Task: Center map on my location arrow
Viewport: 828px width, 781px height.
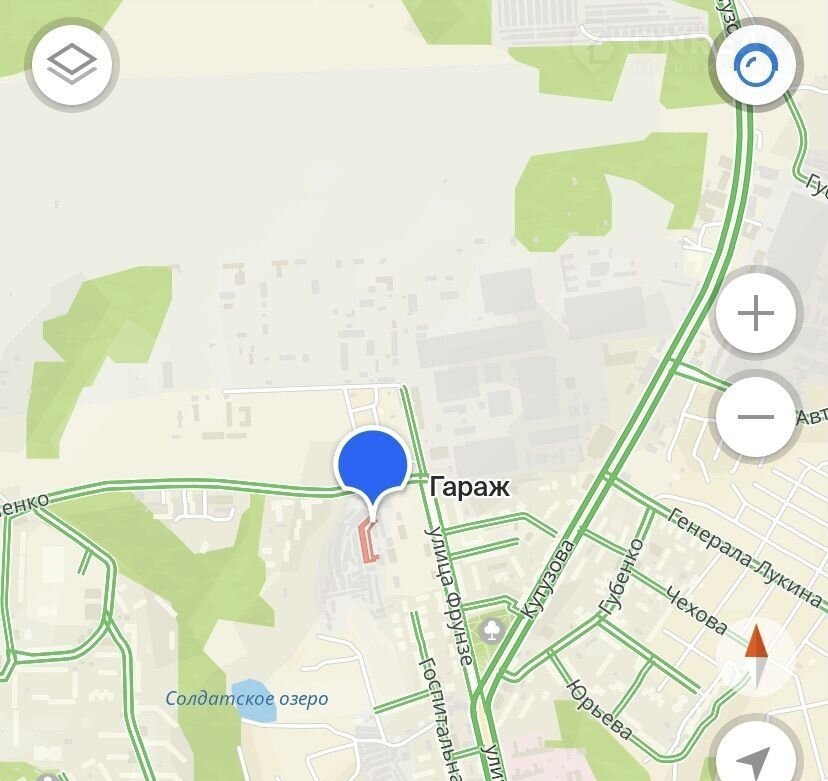Action: [x=756, y=757]
